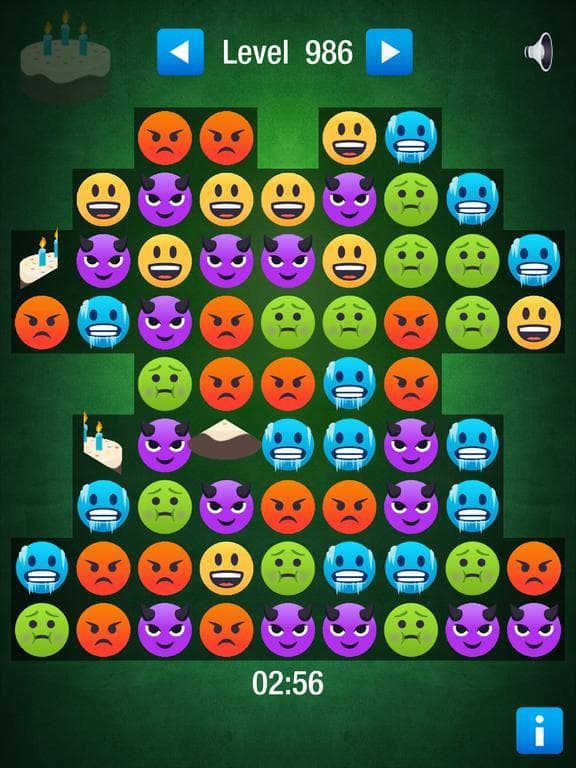576x768 pixels.
Task: Mute the game sound
Action: [539, 52]
